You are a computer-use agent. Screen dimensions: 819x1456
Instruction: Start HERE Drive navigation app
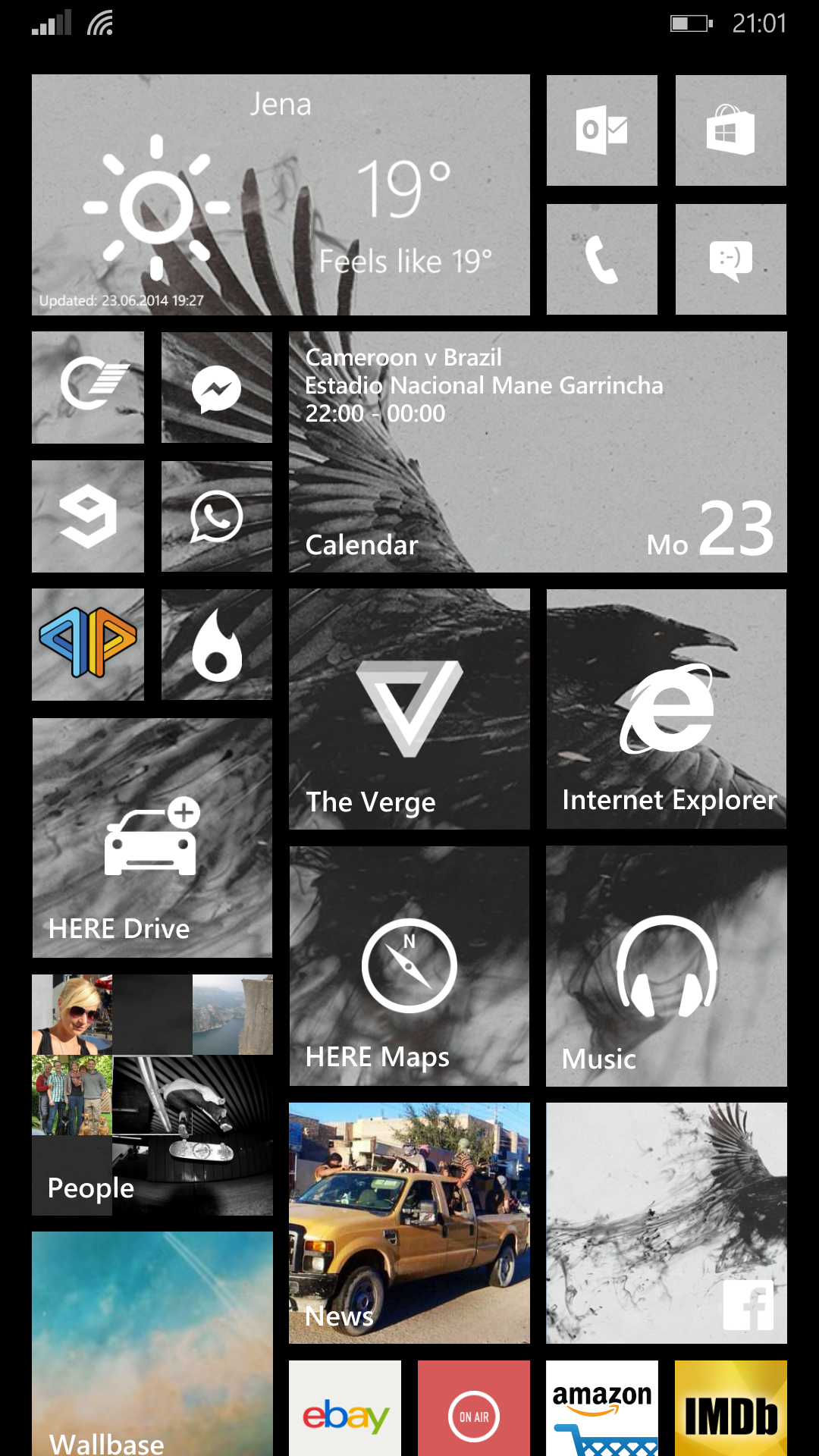(152, 838)
